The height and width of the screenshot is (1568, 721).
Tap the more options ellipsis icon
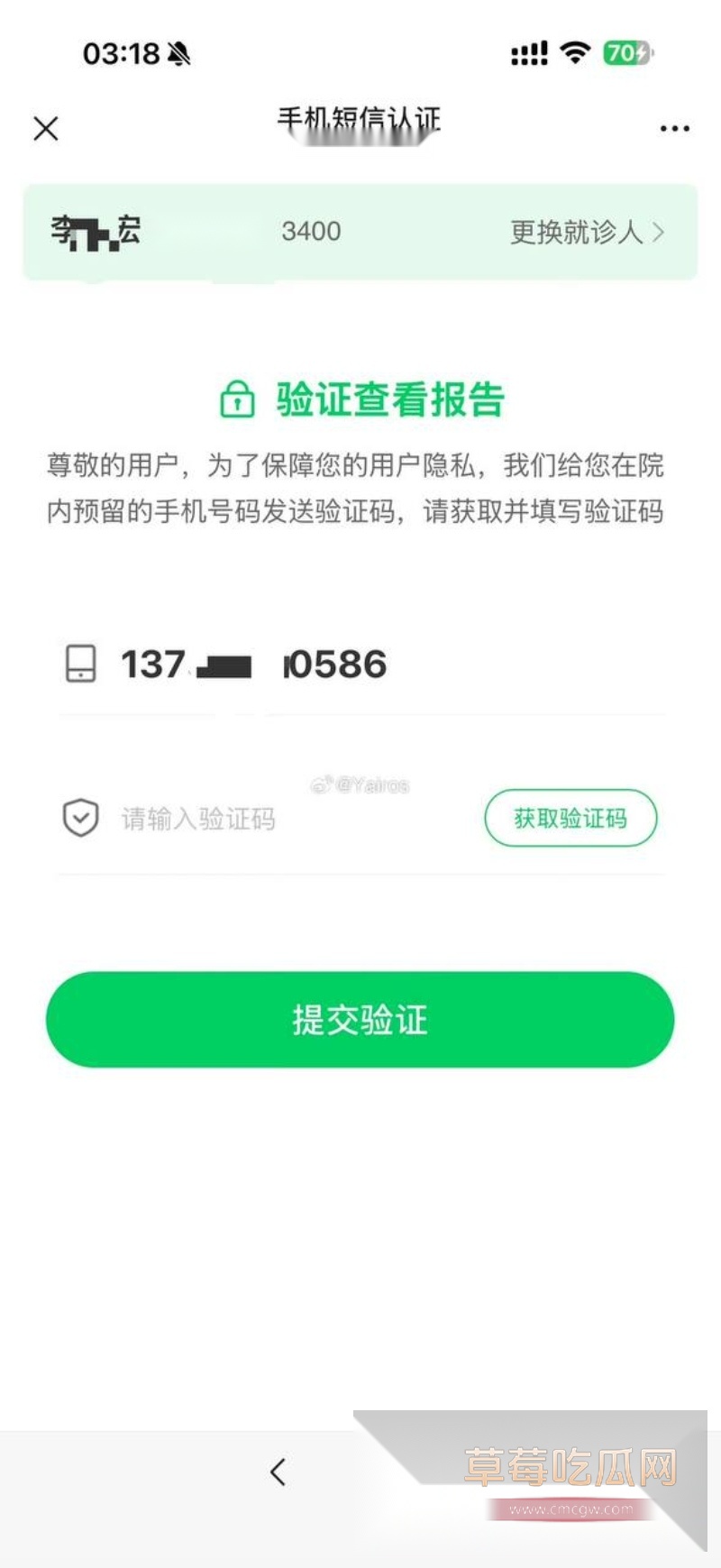click(674, 129)
